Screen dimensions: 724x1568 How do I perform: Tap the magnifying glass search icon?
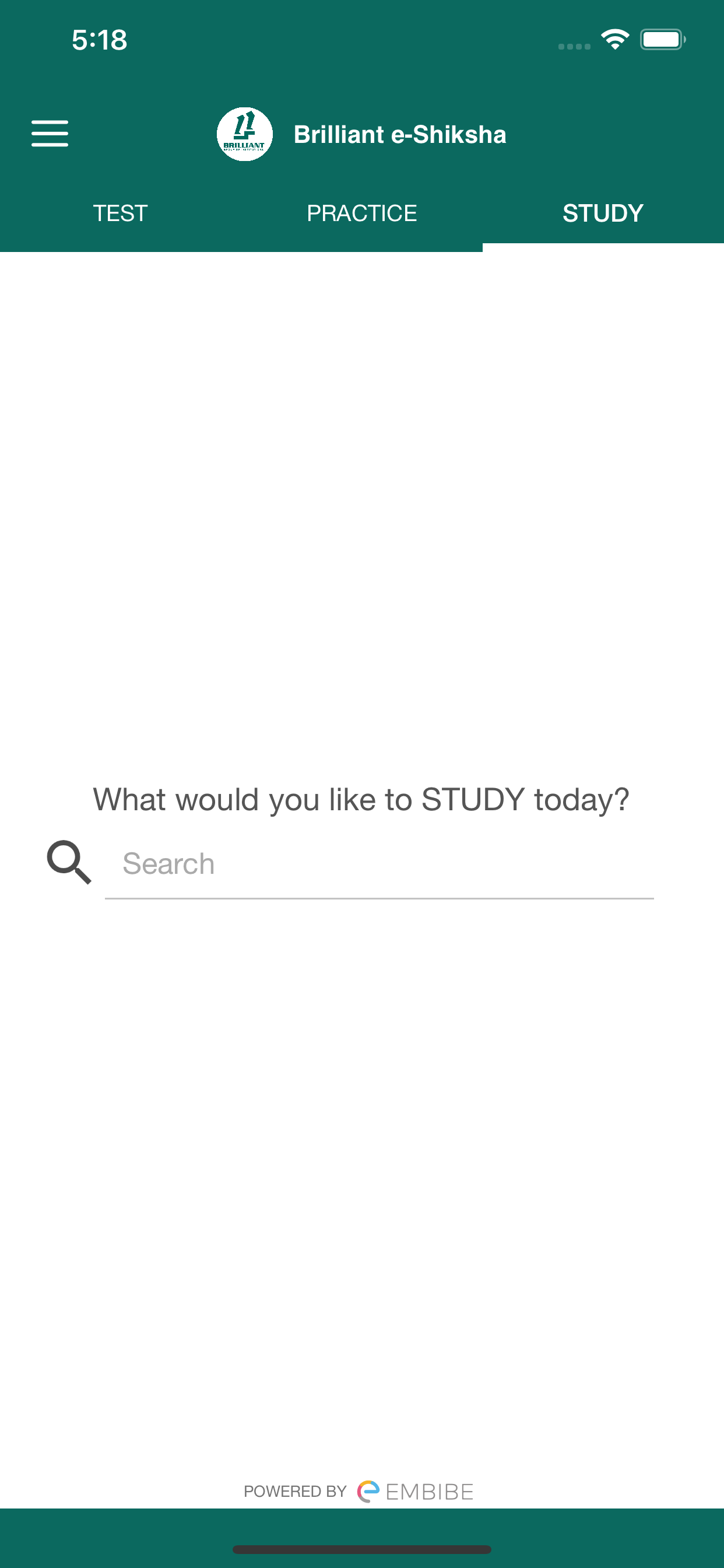(x=69, y=862)
